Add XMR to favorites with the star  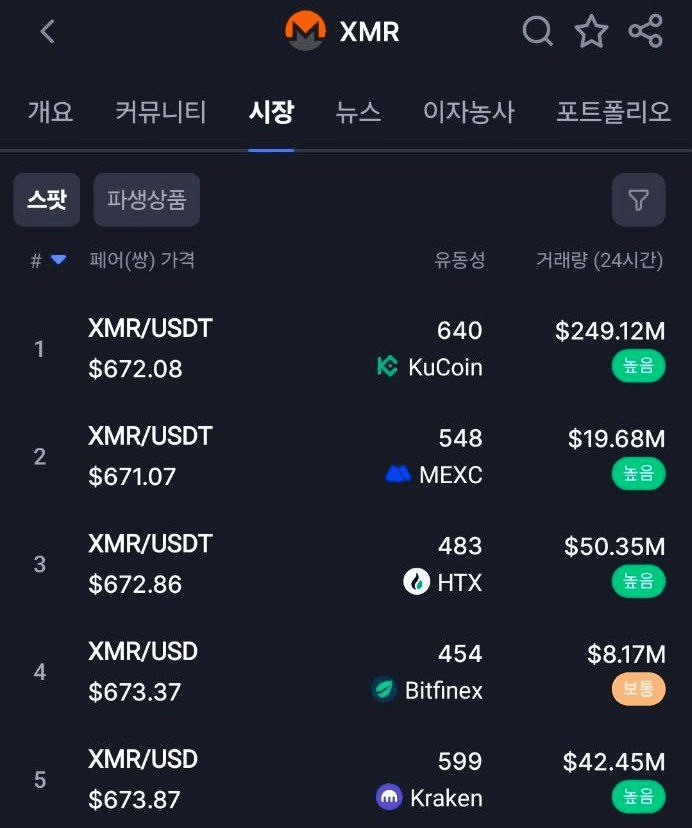tap(591, 32)
